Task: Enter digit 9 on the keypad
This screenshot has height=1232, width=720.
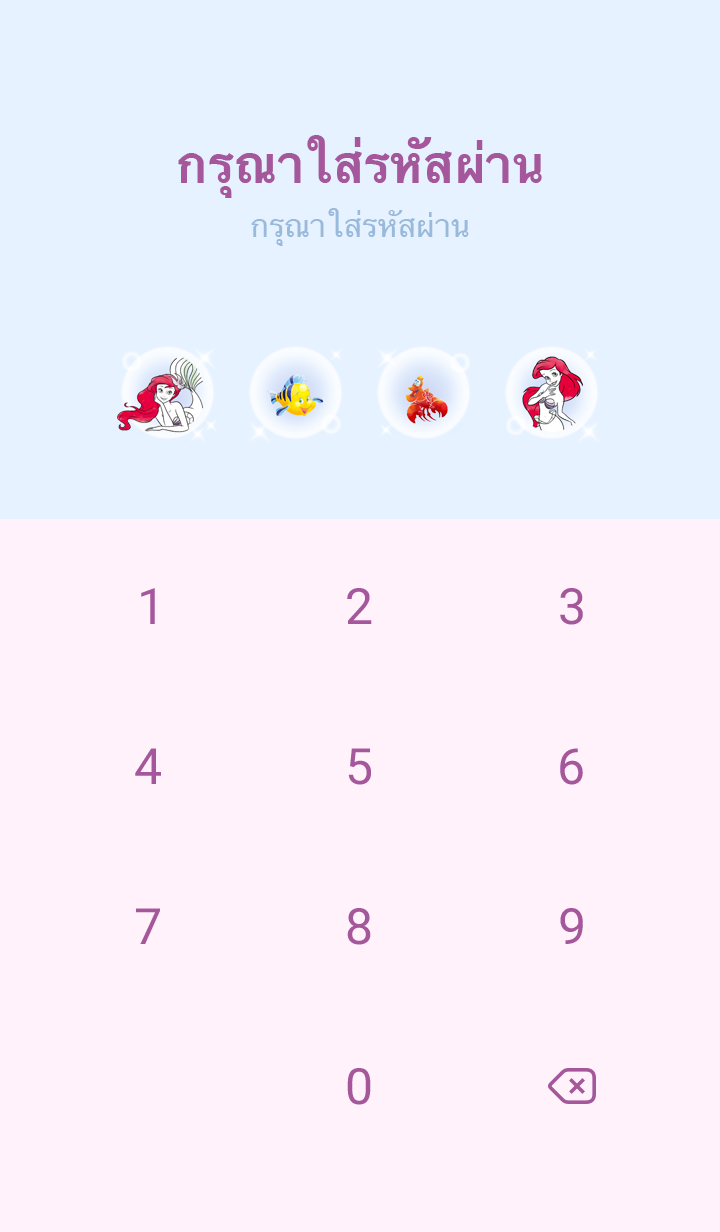Action: pos(571,927)
